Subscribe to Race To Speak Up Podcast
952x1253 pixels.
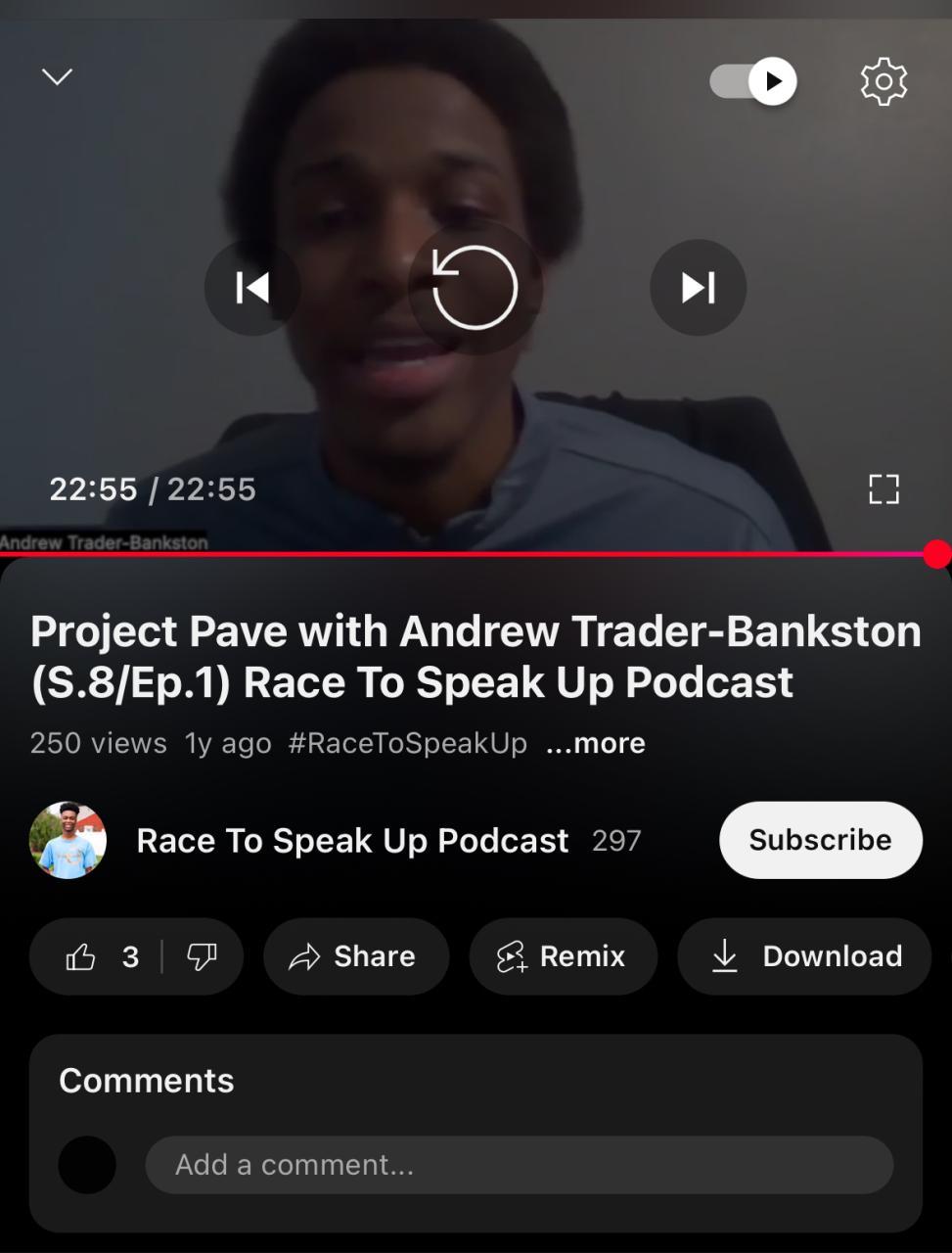[x=820, y=840]
